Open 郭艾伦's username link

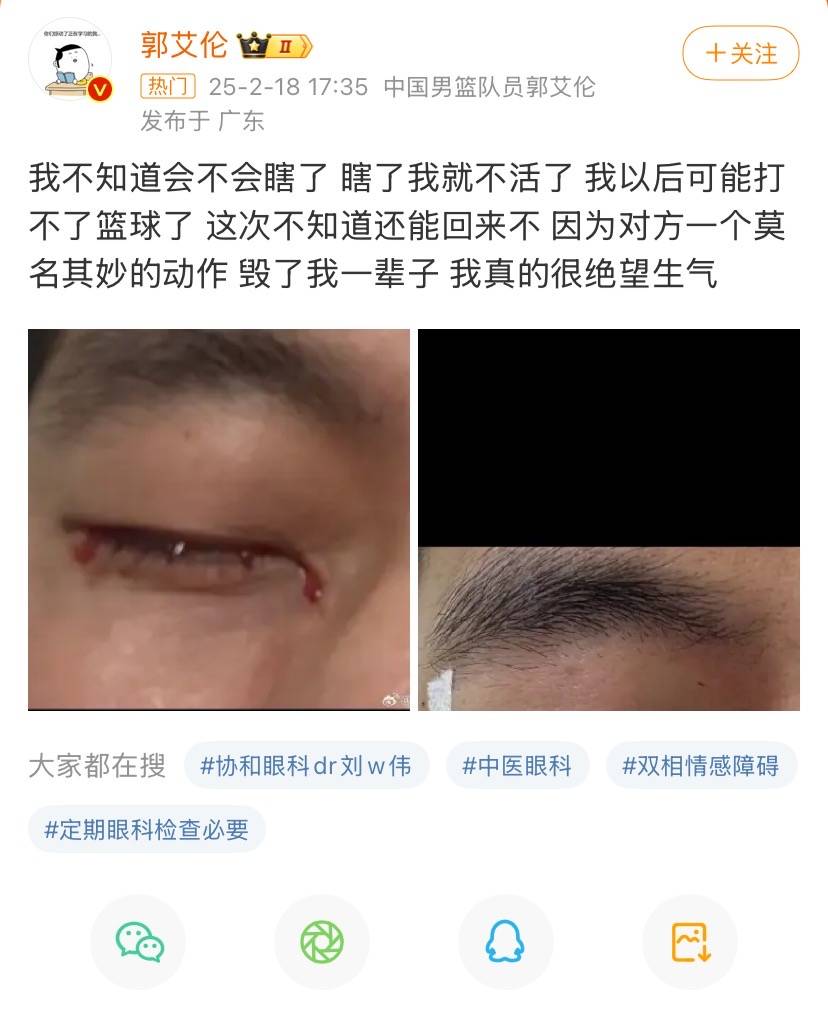[185, 46]
